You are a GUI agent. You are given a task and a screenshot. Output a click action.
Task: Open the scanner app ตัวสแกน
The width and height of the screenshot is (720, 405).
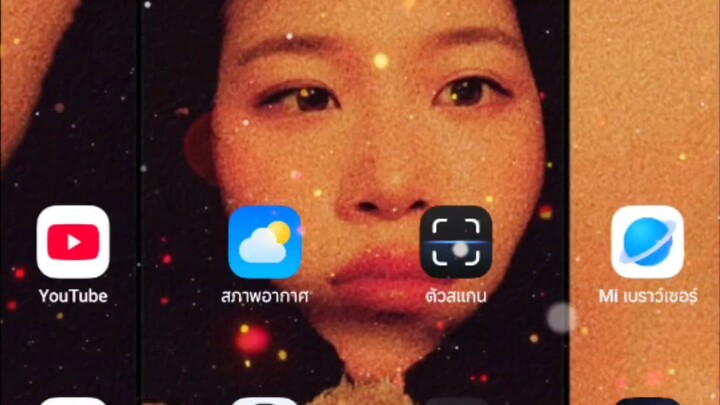coord(456,242)
